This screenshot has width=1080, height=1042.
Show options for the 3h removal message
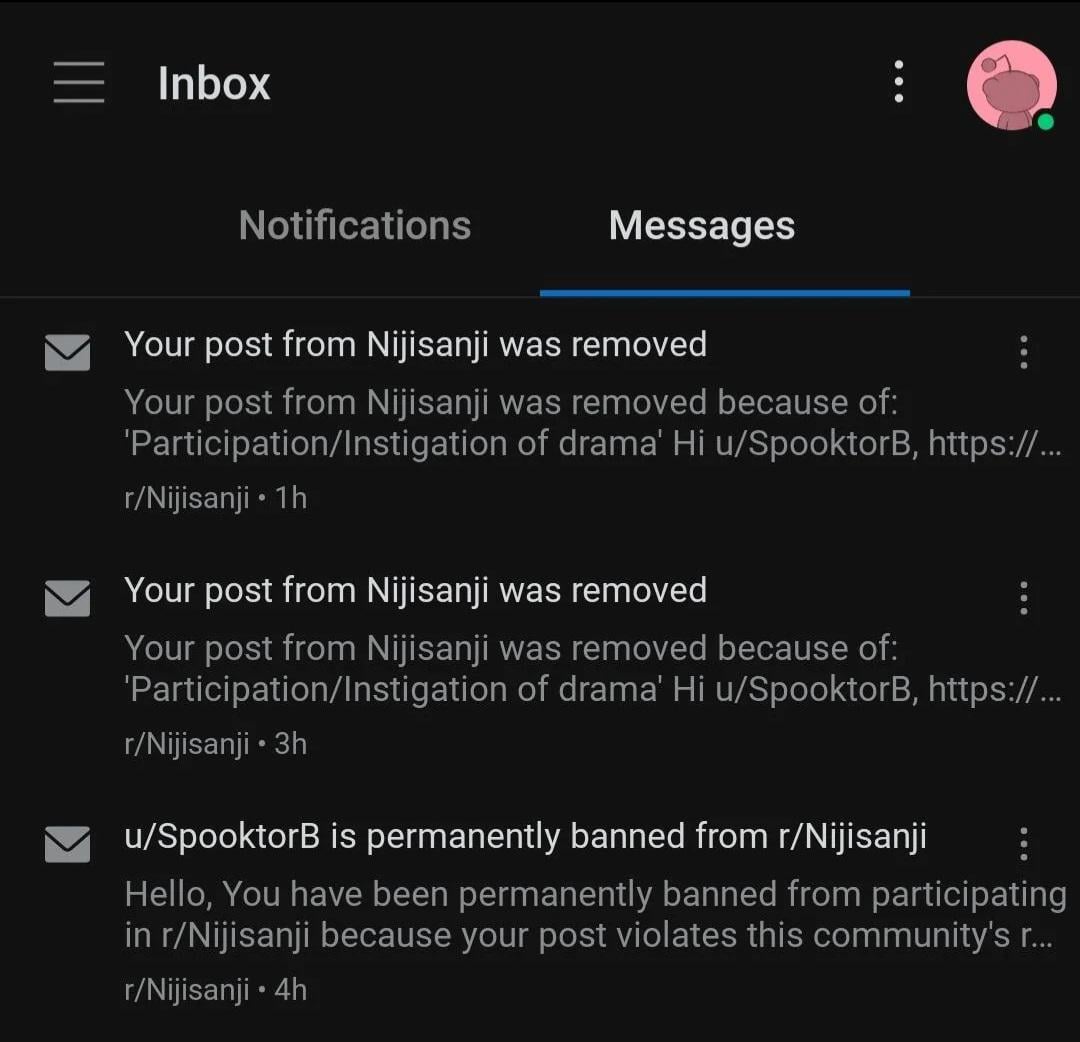pos(1024,598)
